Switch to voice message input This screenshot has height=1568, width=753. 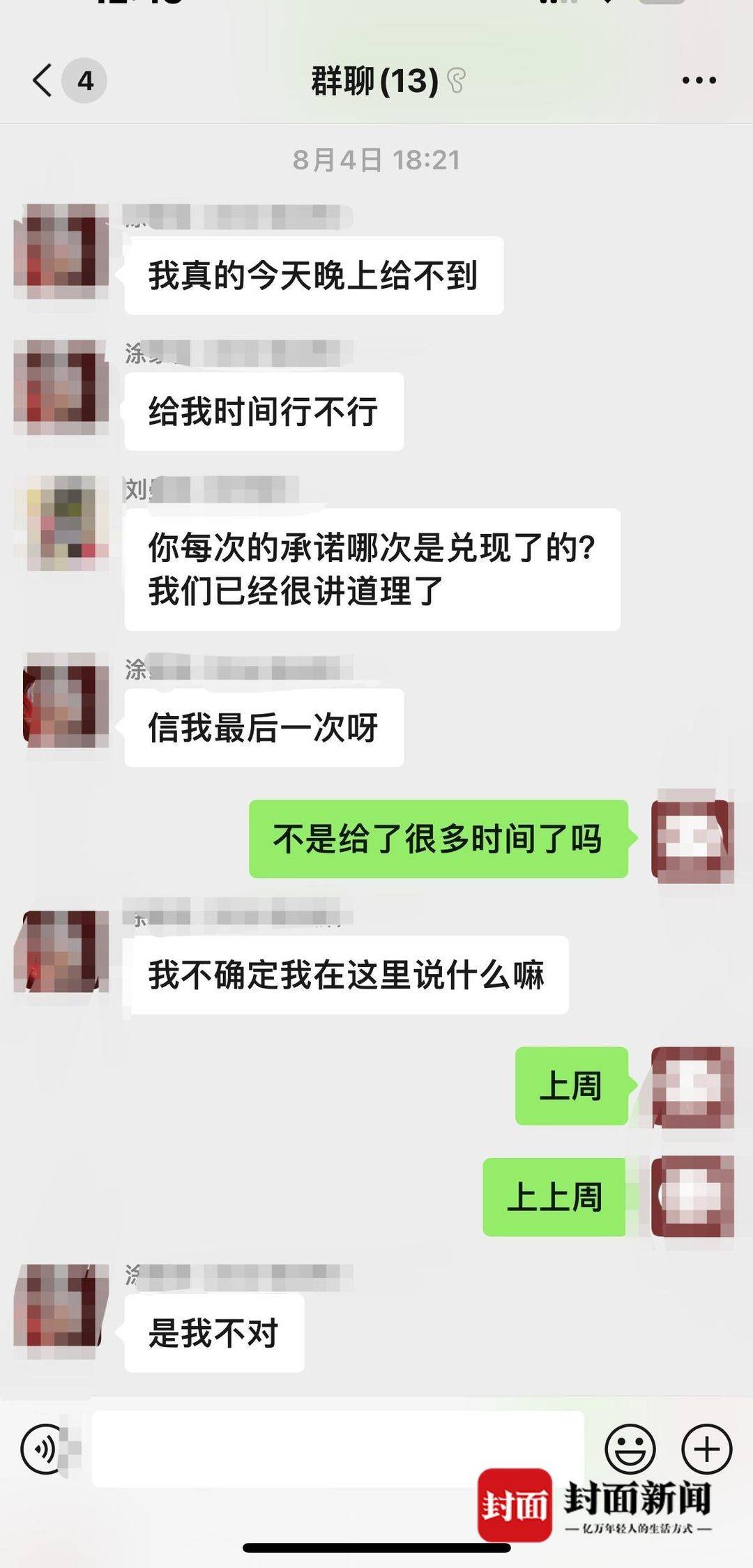[43, 1449]
